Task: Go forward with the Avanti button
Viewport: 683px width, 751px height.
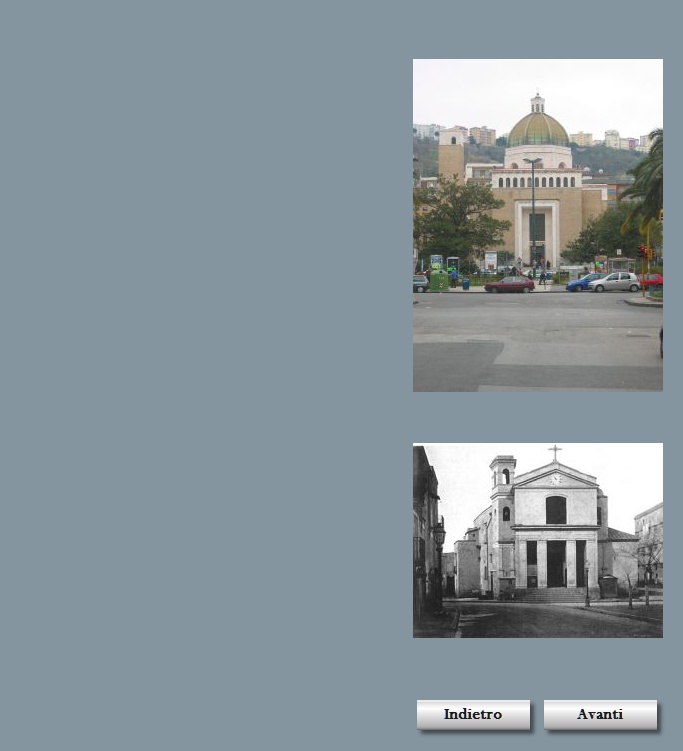Action: (600, 714)
